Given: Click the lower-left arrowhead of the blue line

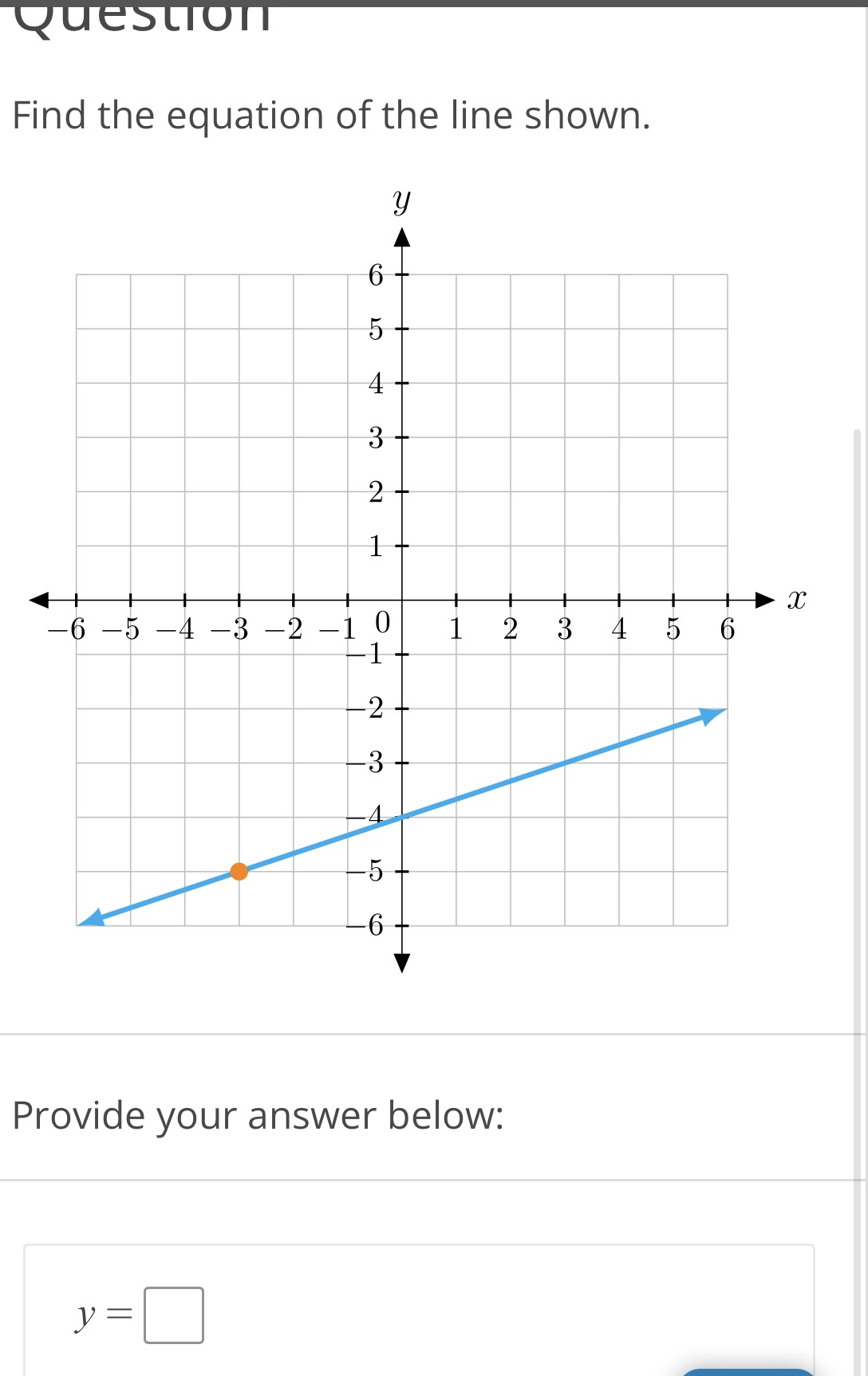Looking at the screenshot, I should click(92, 919).
